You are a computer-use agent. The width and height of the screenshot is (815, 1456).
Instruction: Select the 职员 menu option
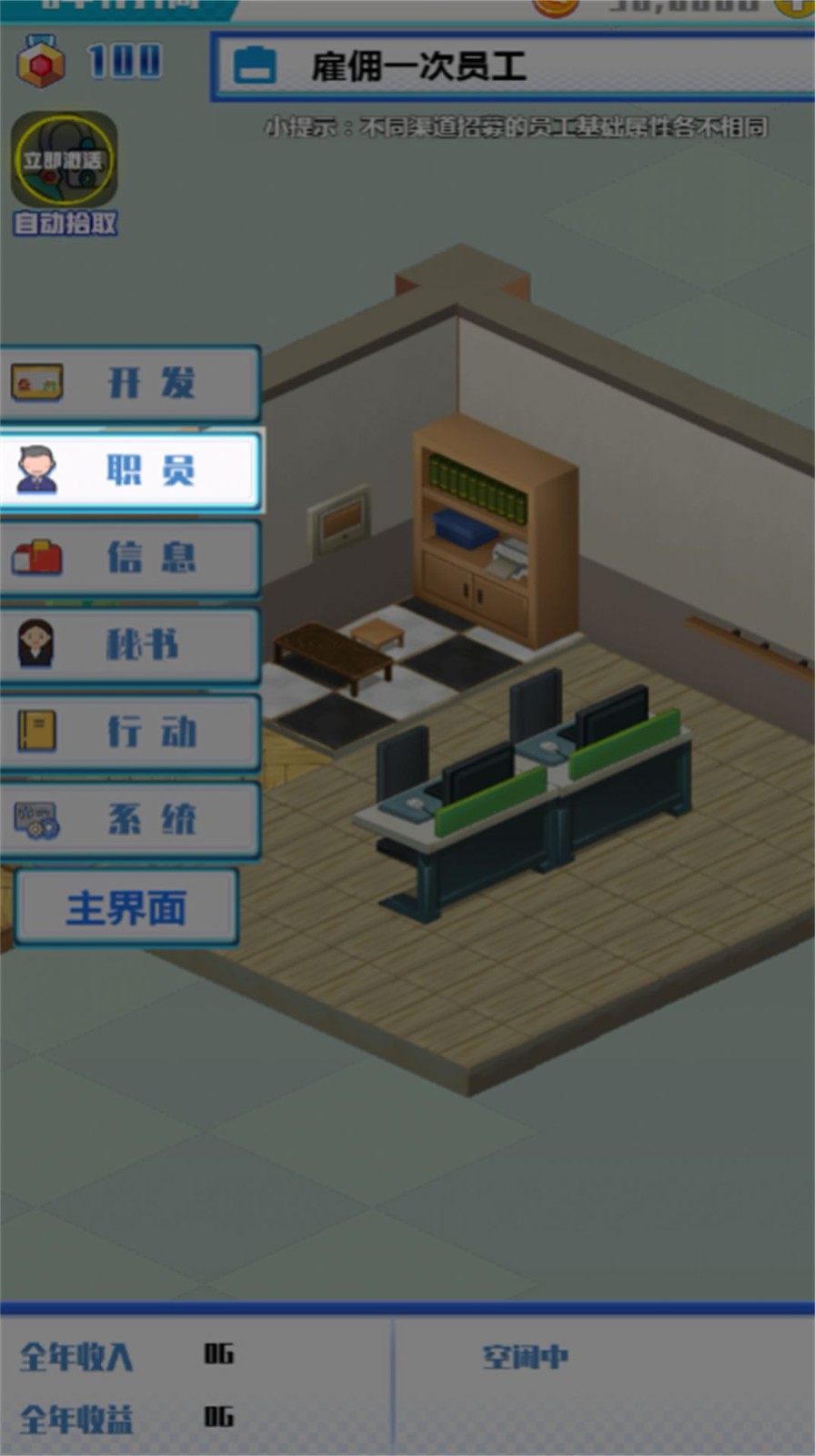pos(130,470)
